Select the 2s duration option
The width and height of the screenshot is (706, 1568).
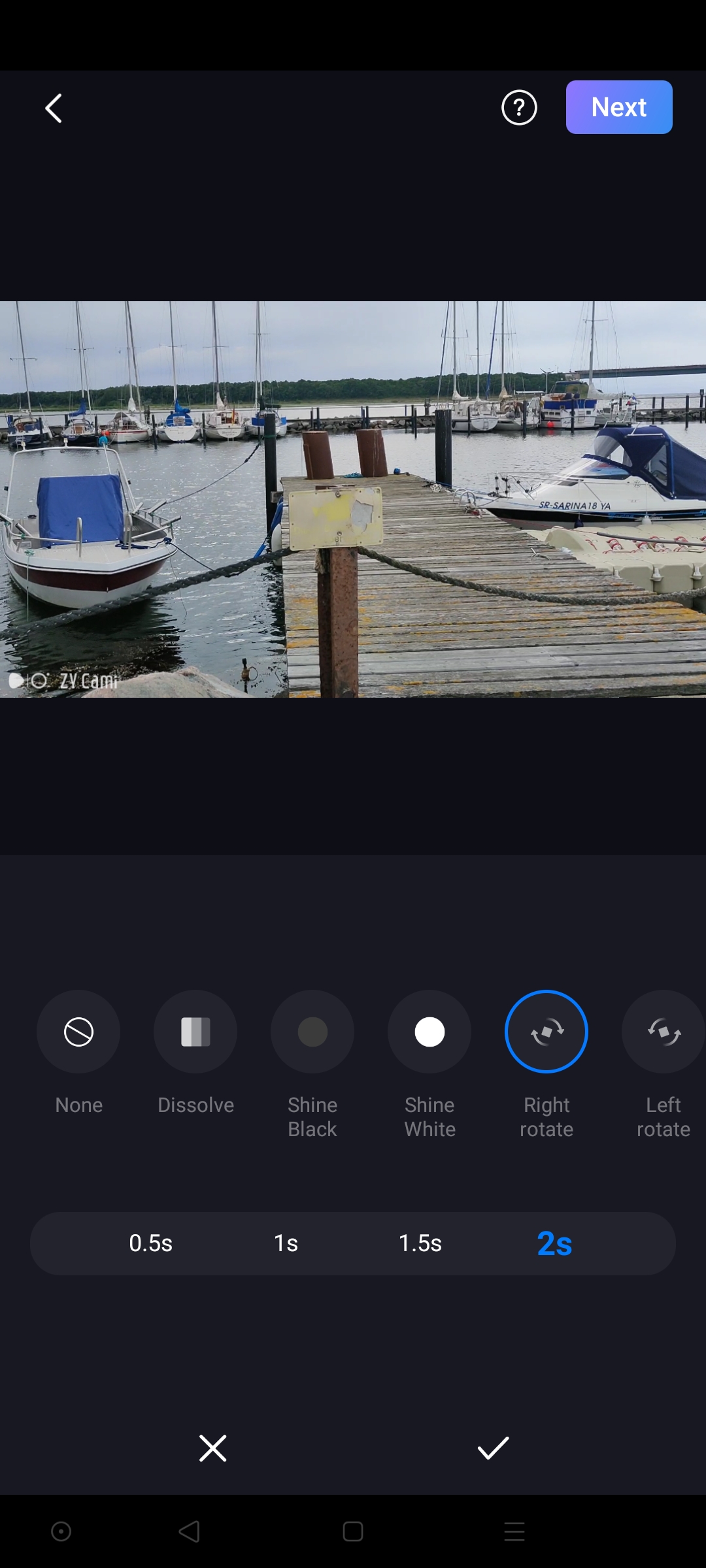tap(554, 1243)
